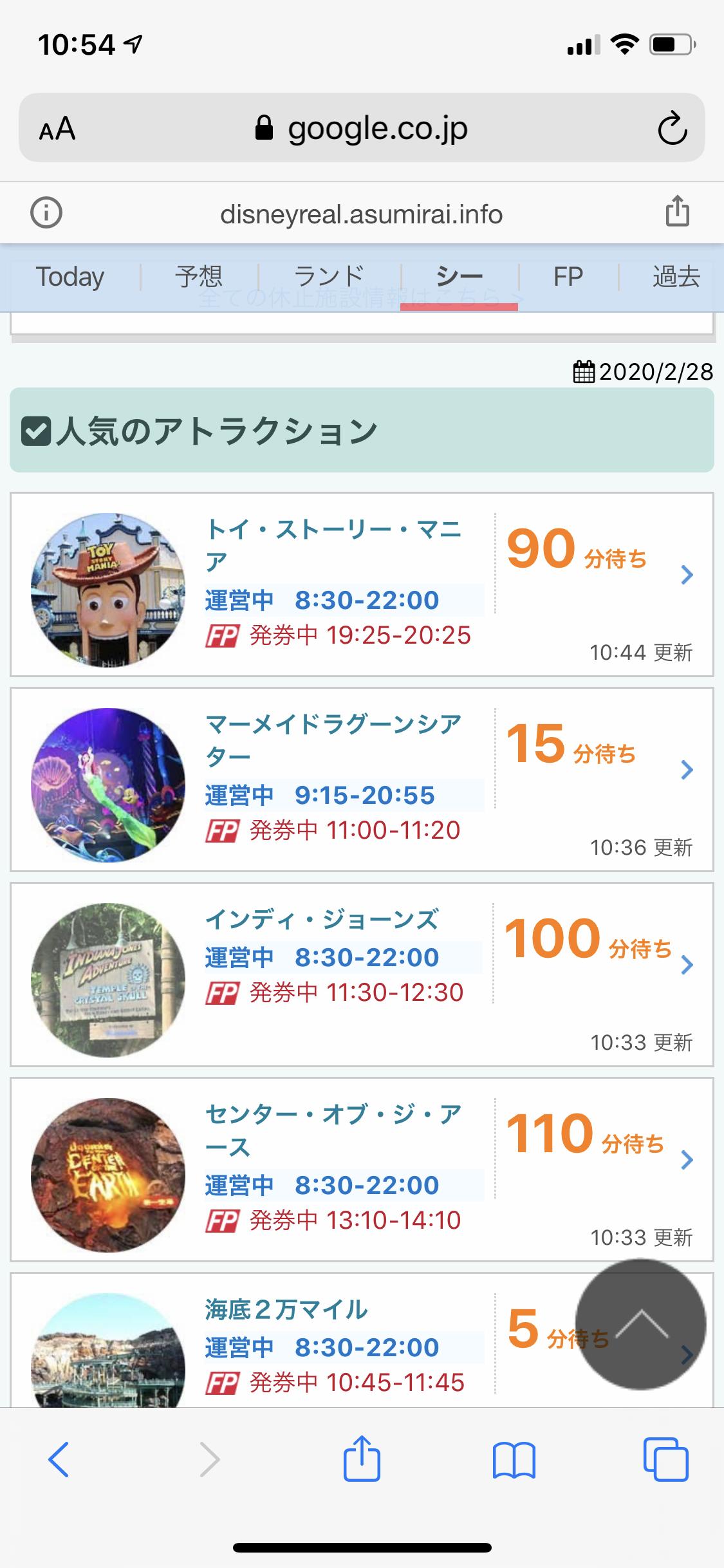724x1568 pixels.
Task: Go back to the previous page
Action: click(59, 1459)
